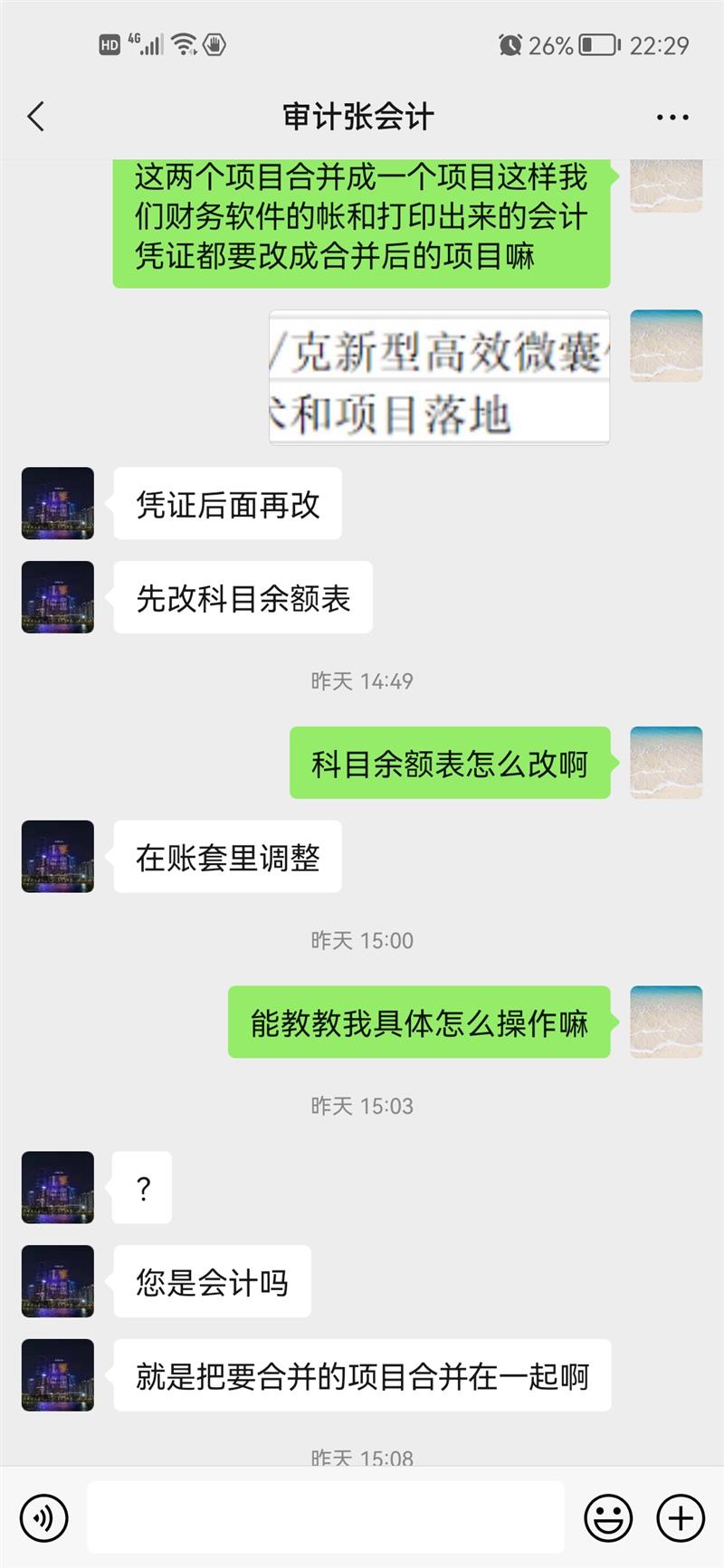Open the emoji sticker panel
Image resolution: width=724 pixels, height=1568 pixels.
tap(607, 1517)
